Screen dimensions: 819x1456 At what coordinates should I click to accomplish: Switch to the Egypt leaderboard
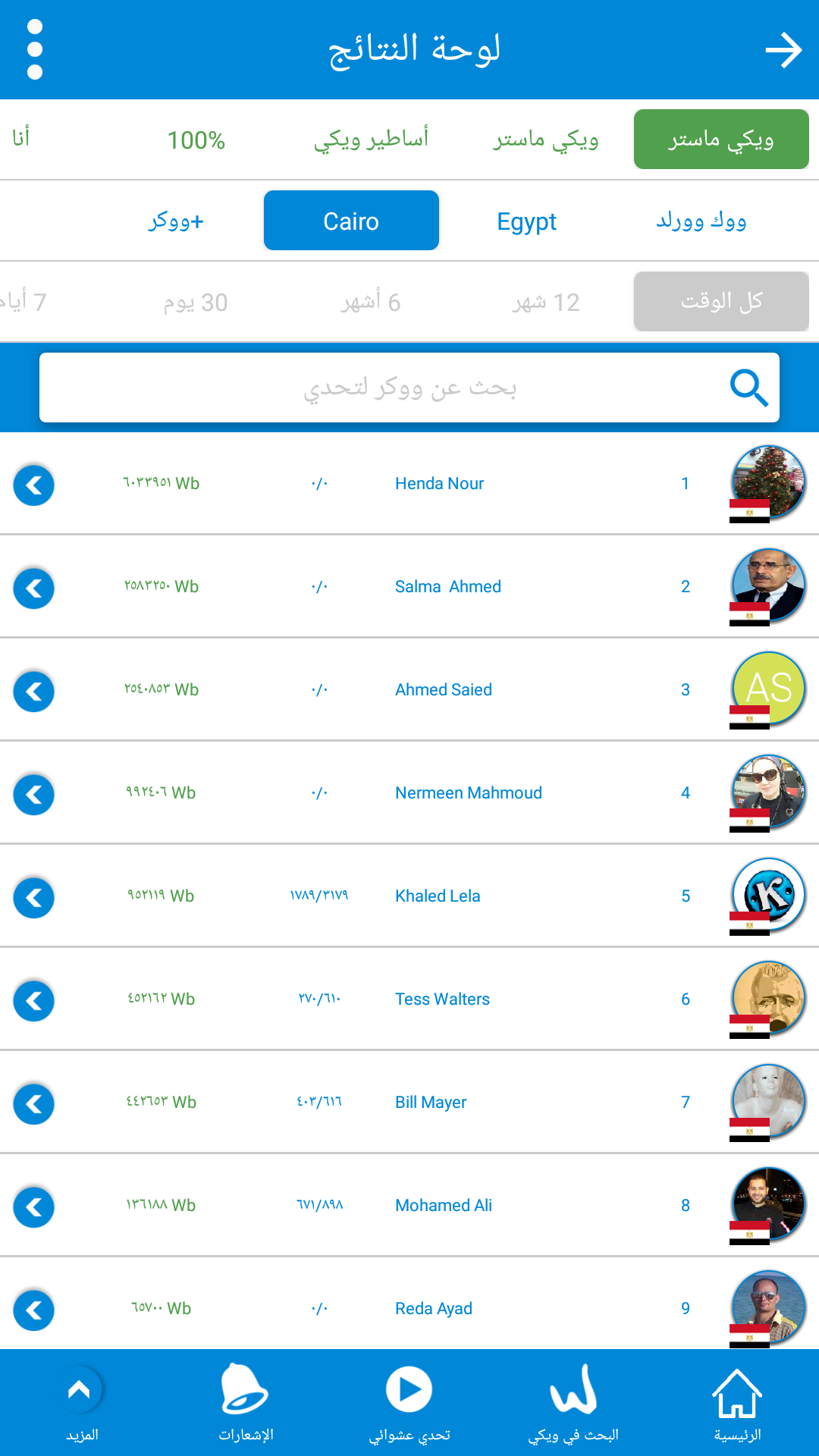point(526,221)
